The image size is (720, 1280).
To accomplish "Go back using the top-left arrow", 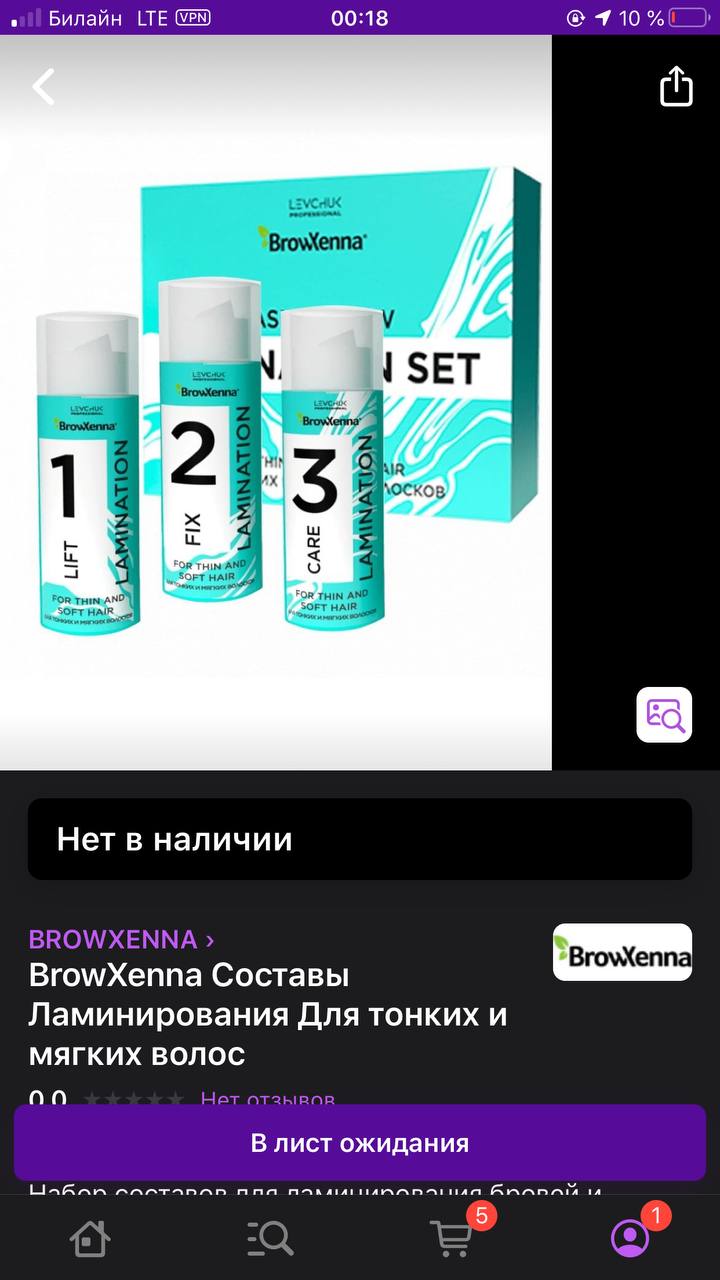I will [44, 87].
